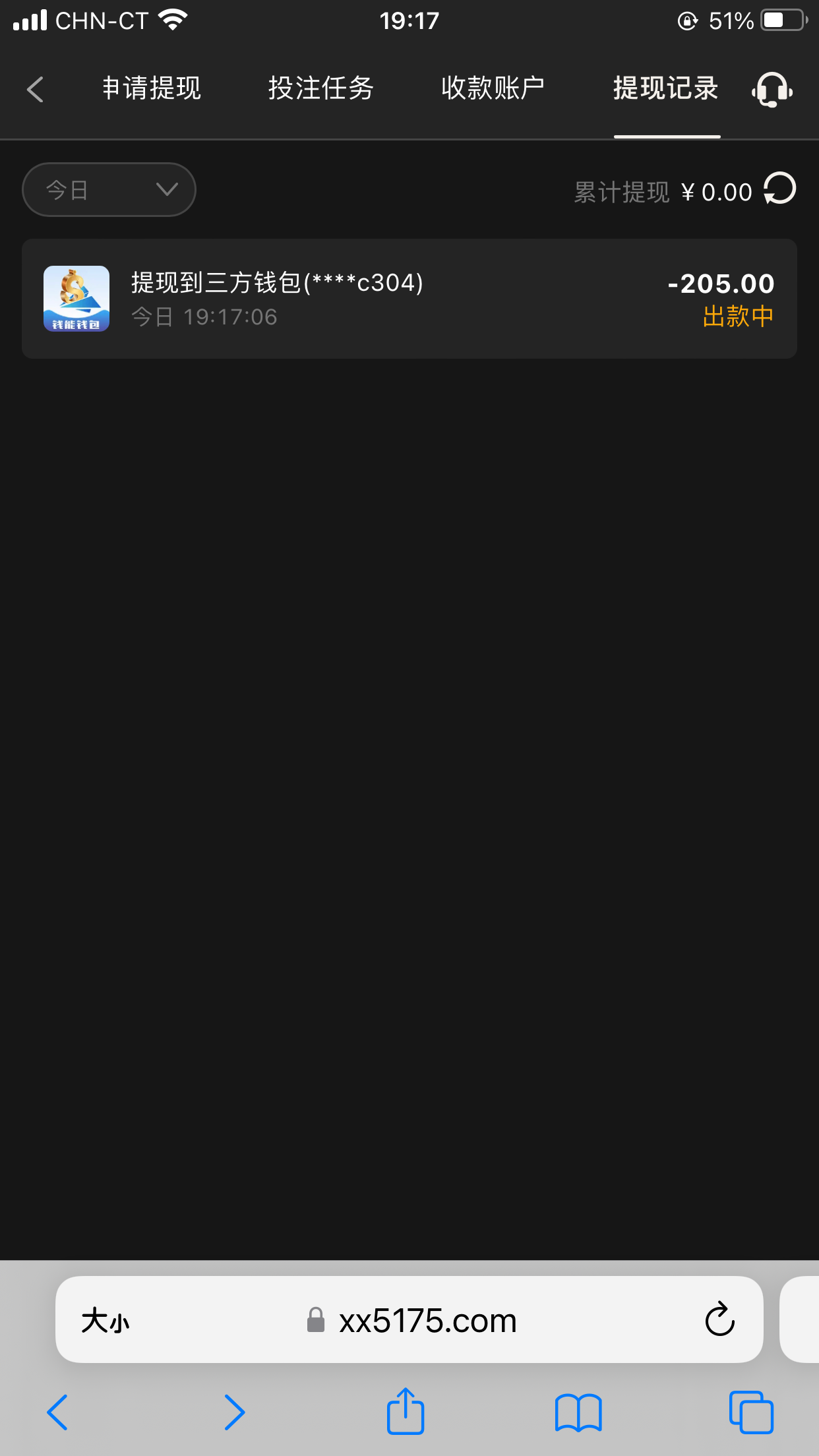Open Safari bookmarks
Image resolution: width=819 pixels, height=1456 pixels.
(x=578, y=1412)
